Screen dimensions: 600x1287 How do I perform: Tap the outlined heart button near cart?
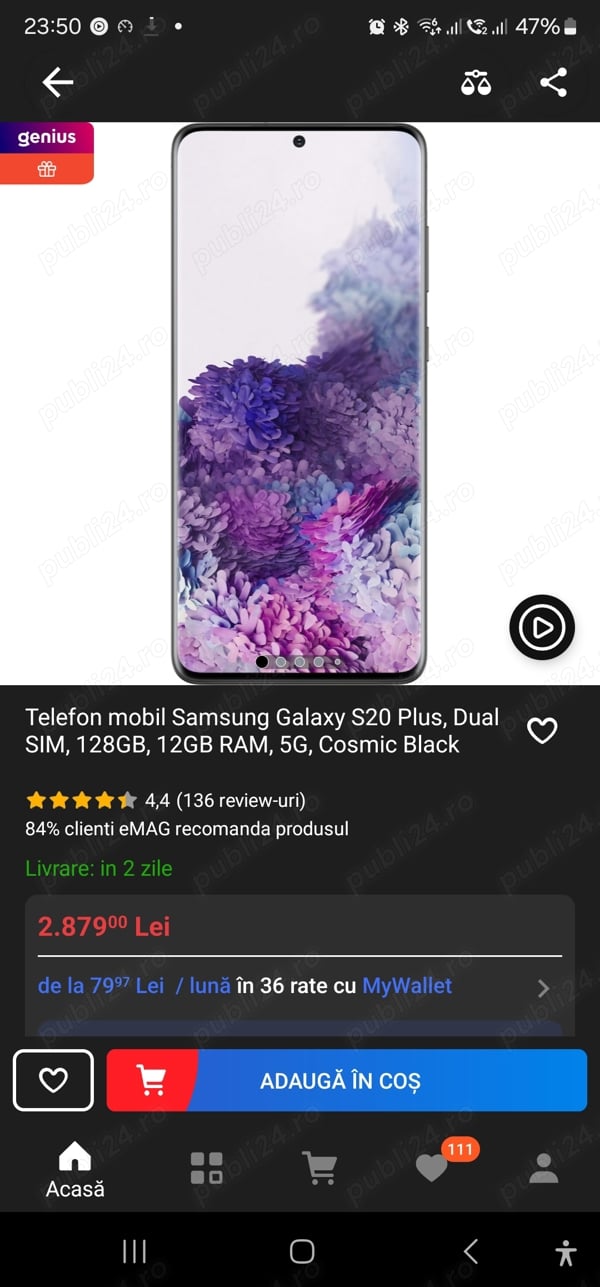pos(53,1080)
